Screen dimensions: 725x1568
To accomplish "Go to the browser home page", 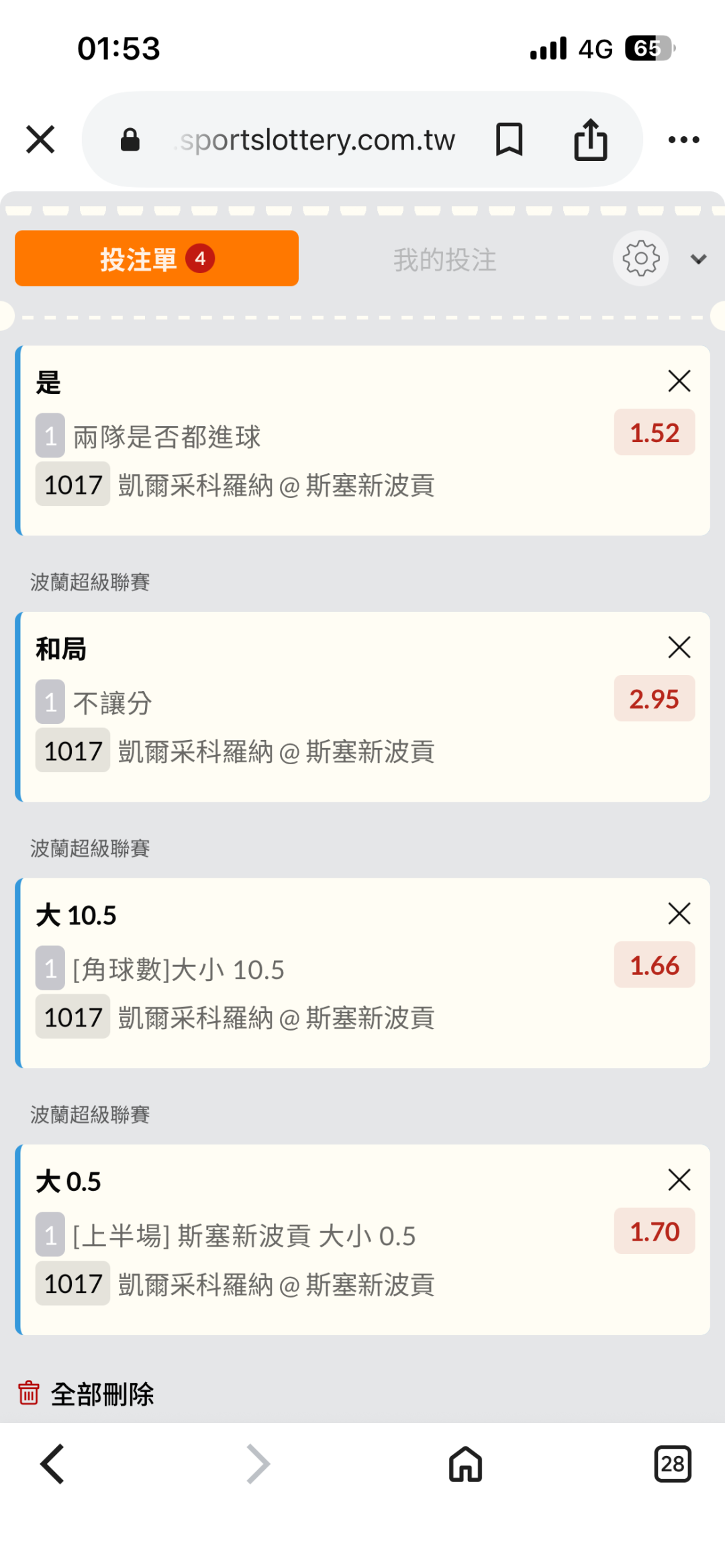I will (x=465, y=1463).
